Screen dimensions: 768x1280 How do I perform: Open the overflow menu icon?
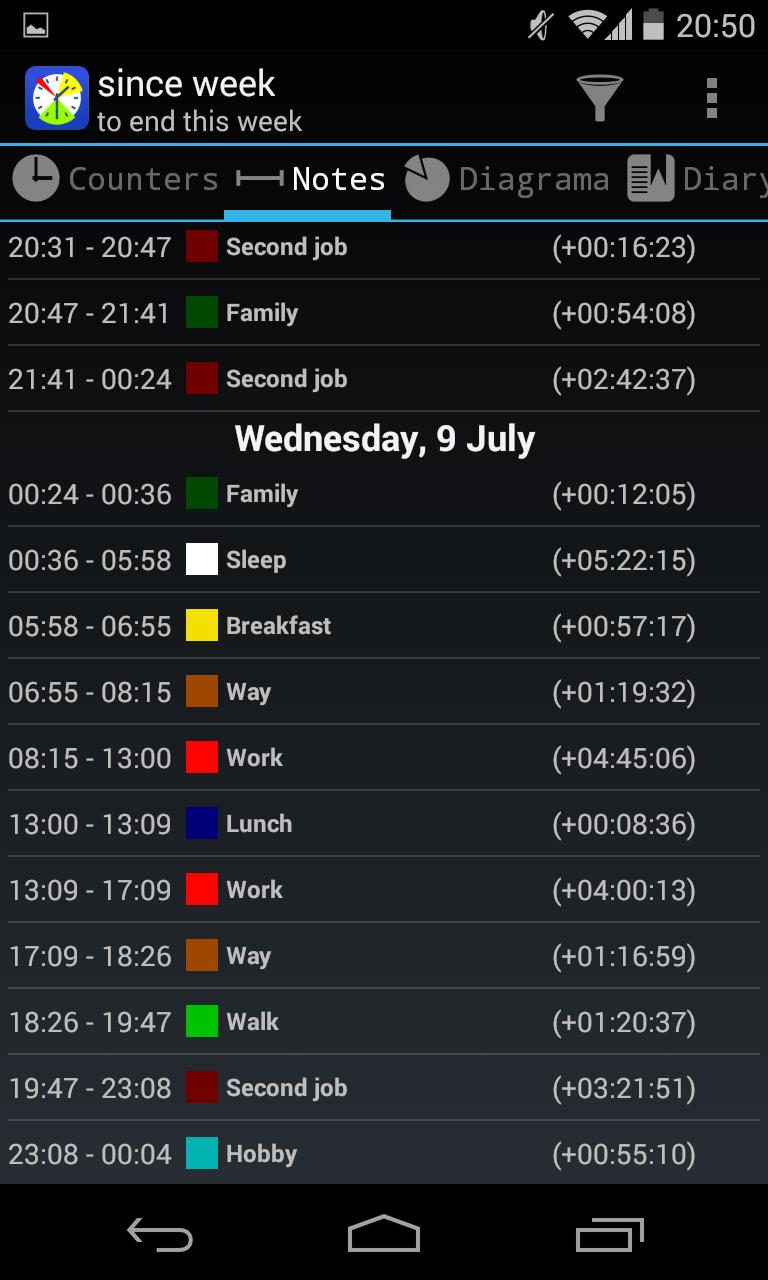click(x=712, y=98)
